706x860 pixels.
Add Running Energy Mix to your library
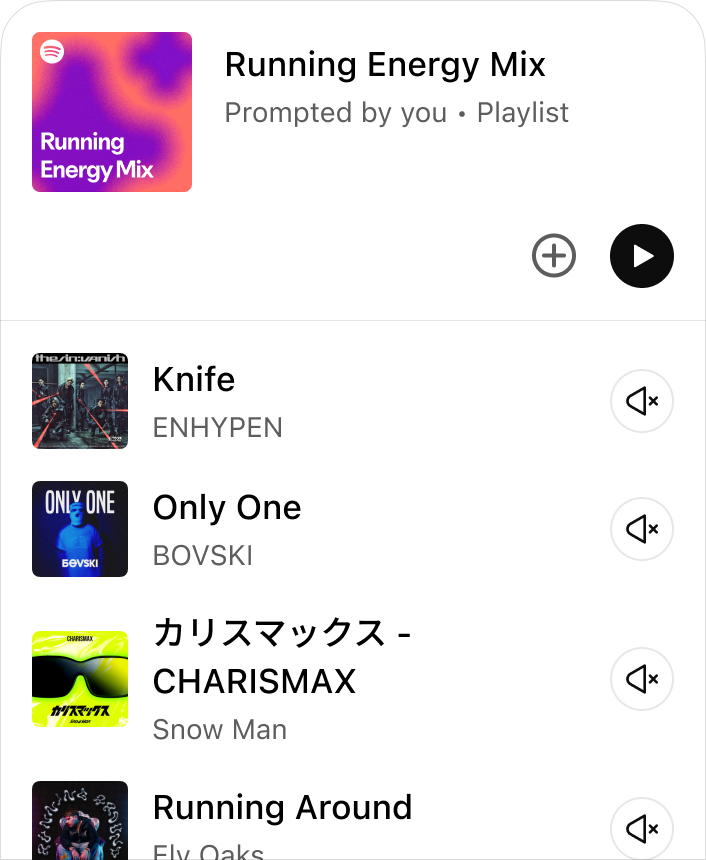coord(554,256)
